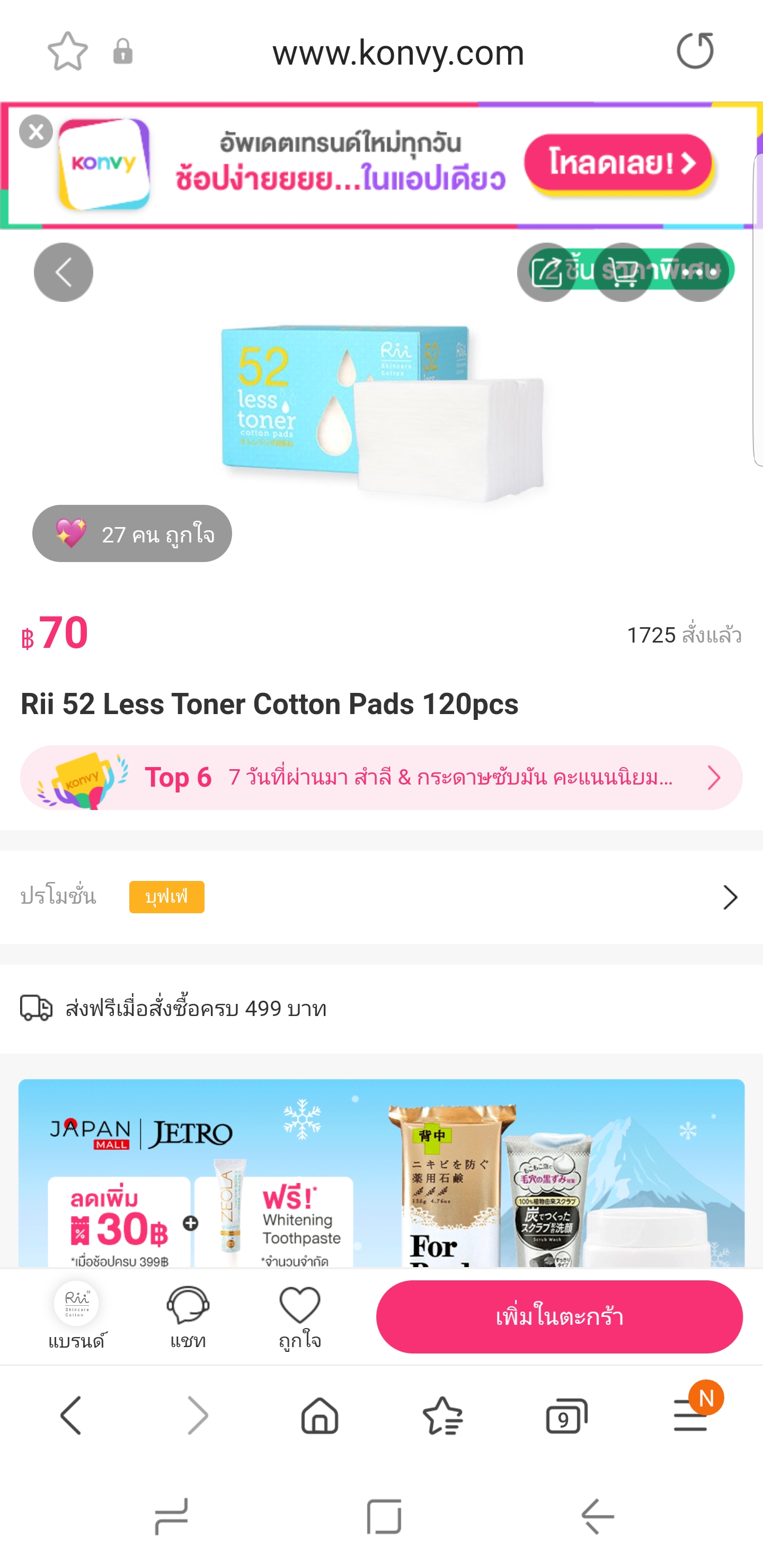Tap the โหลดเลย download button

point(619,163)
